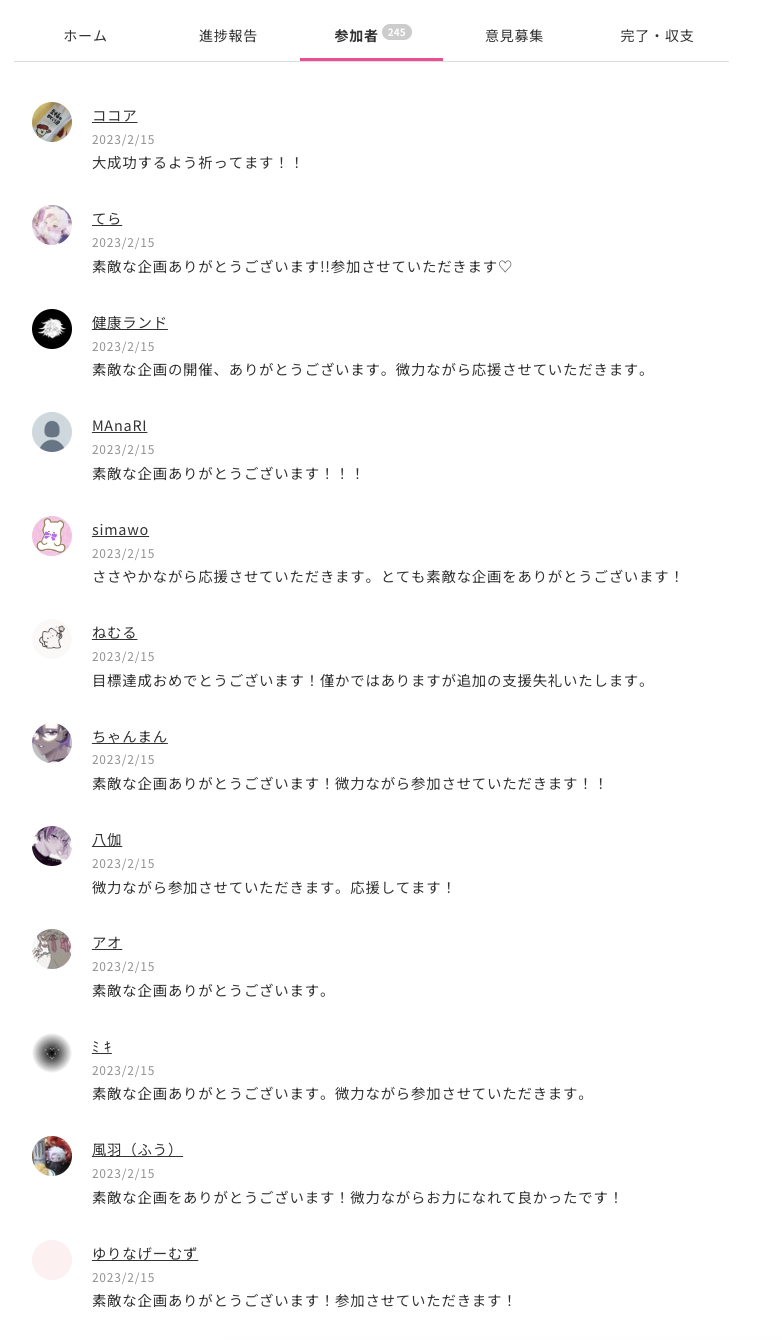Viewport: 782px width, 1340px height.
Task: Open 健康ランド's user page
Action: pos(129,323)
